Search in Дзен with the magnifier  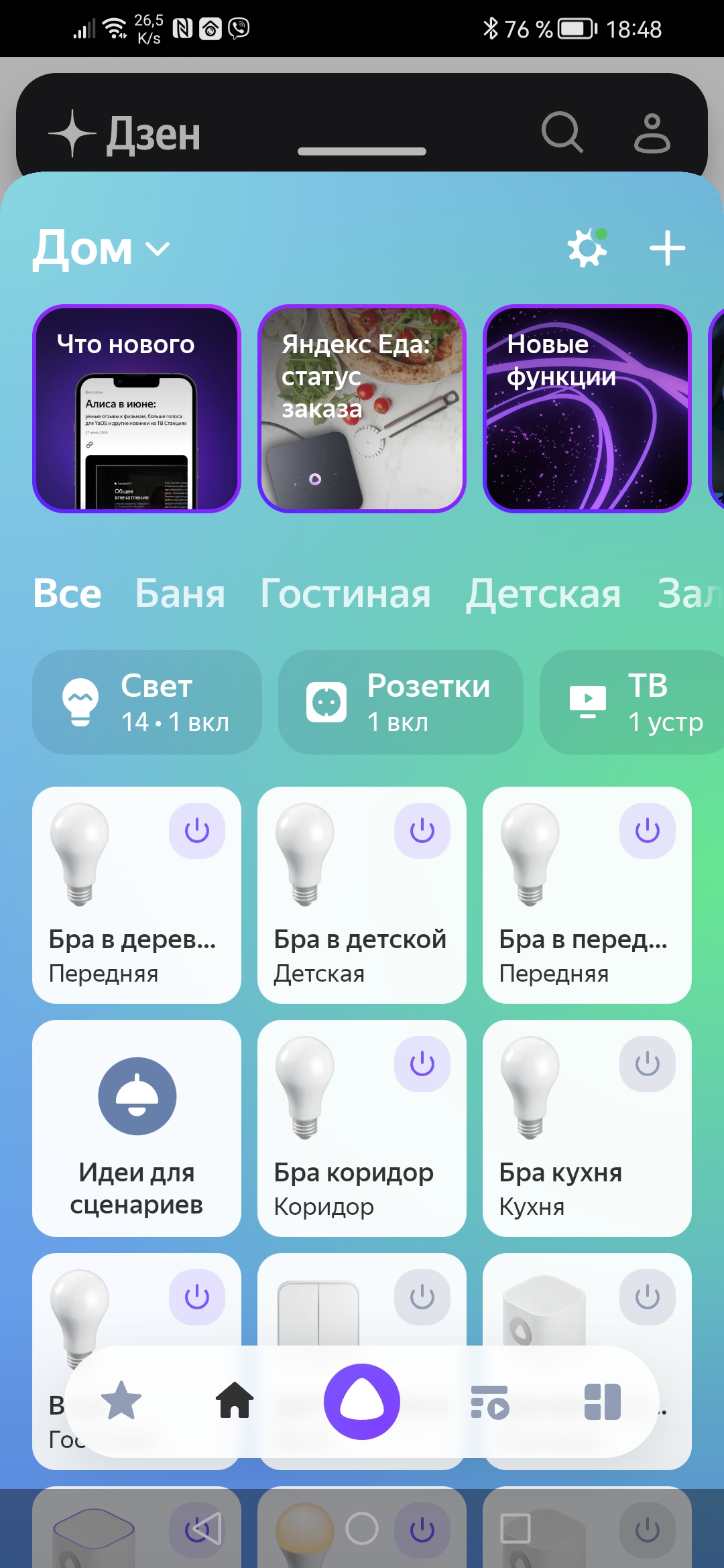562,132
